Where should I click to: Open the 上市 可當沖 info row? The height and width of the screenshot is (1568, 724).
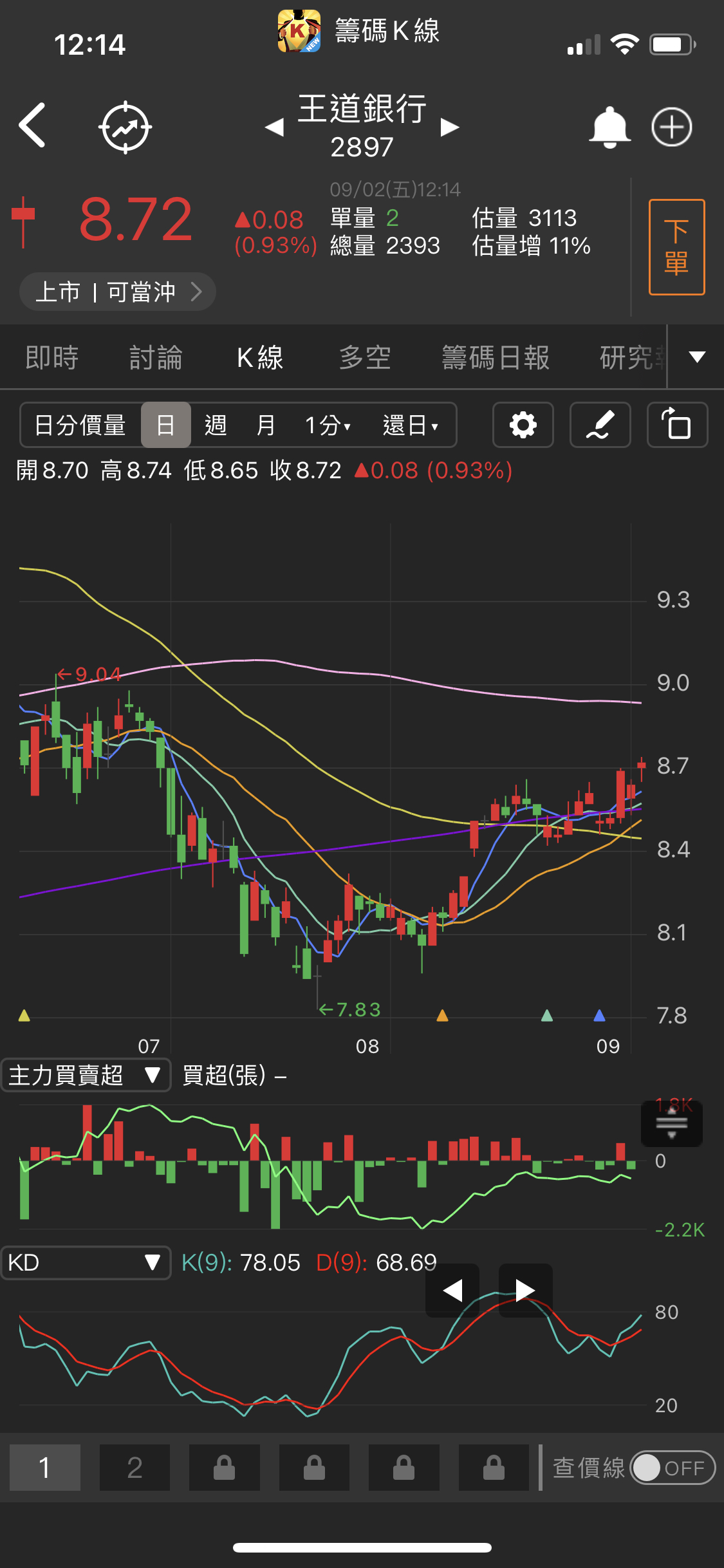(117, 291)
